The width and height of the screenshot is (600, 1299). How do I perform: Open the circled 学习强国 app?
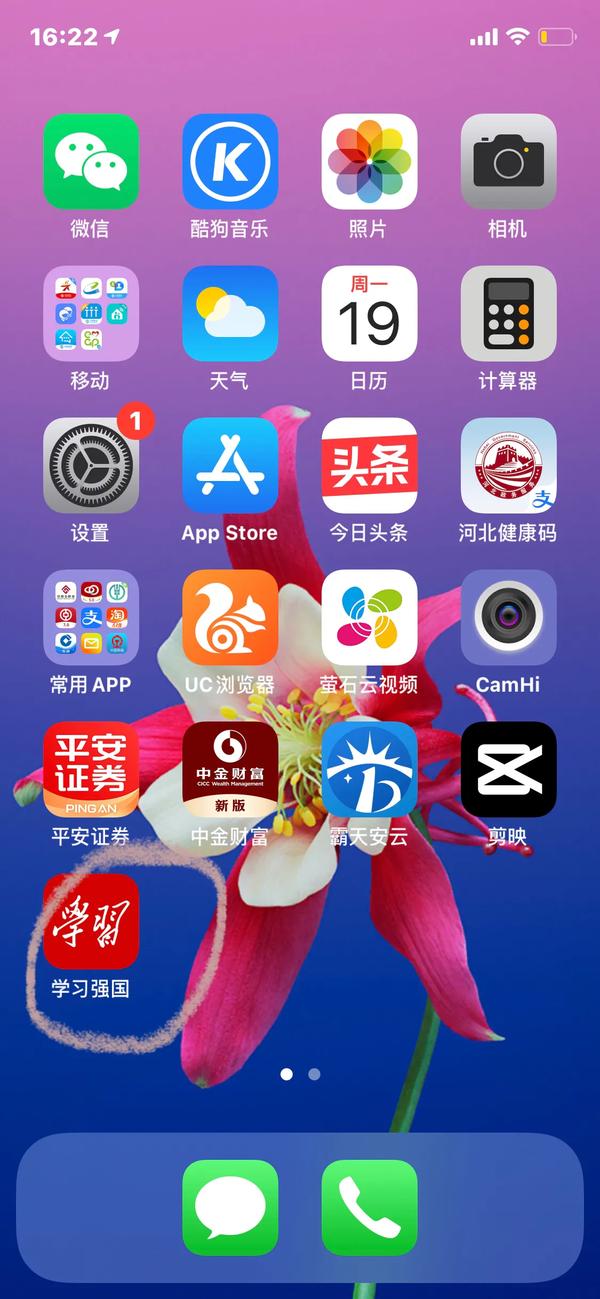(x=91, y=921)
